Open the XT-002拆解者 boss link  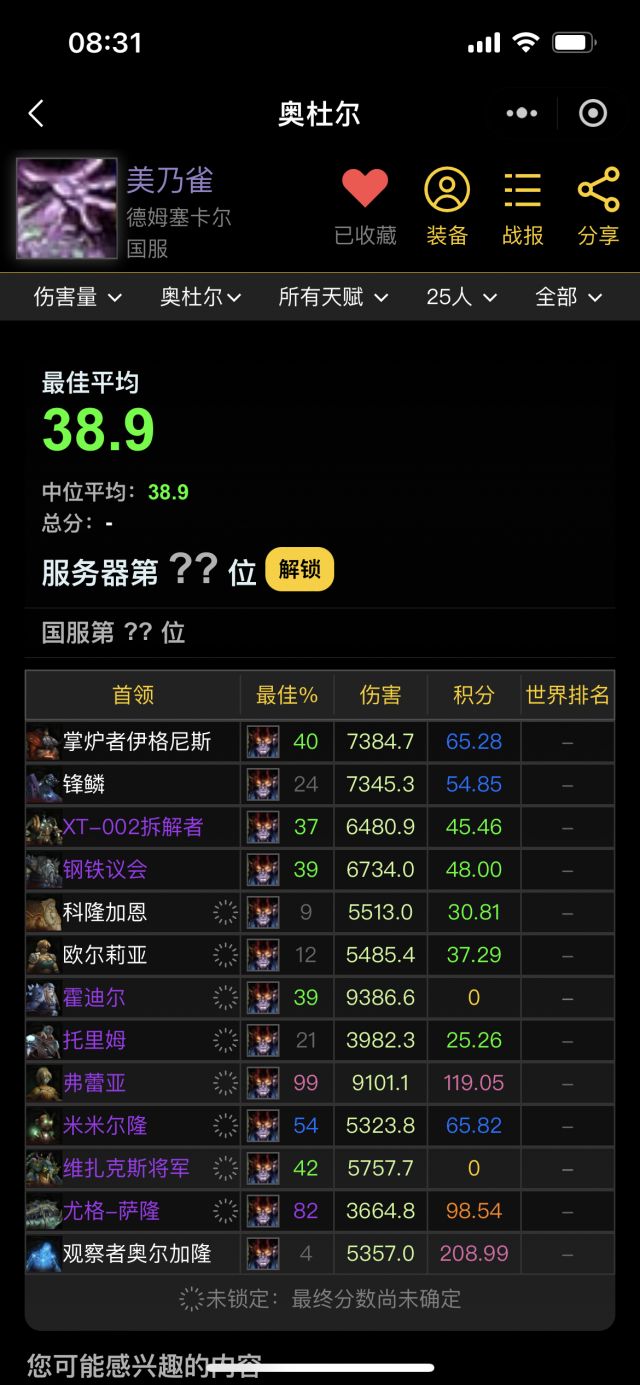(132, 827)
